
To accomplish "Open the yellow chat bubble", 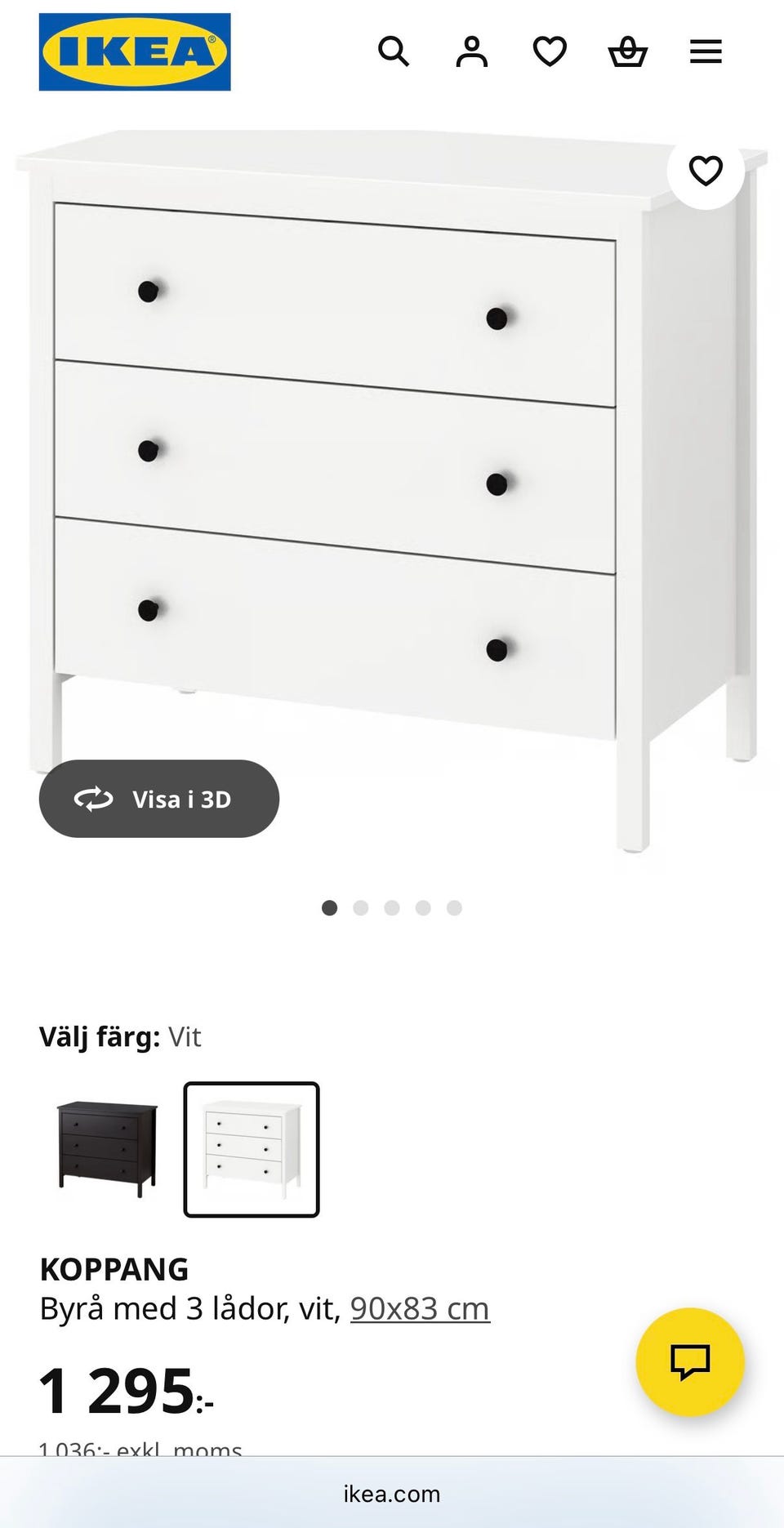I will 690,1361.
